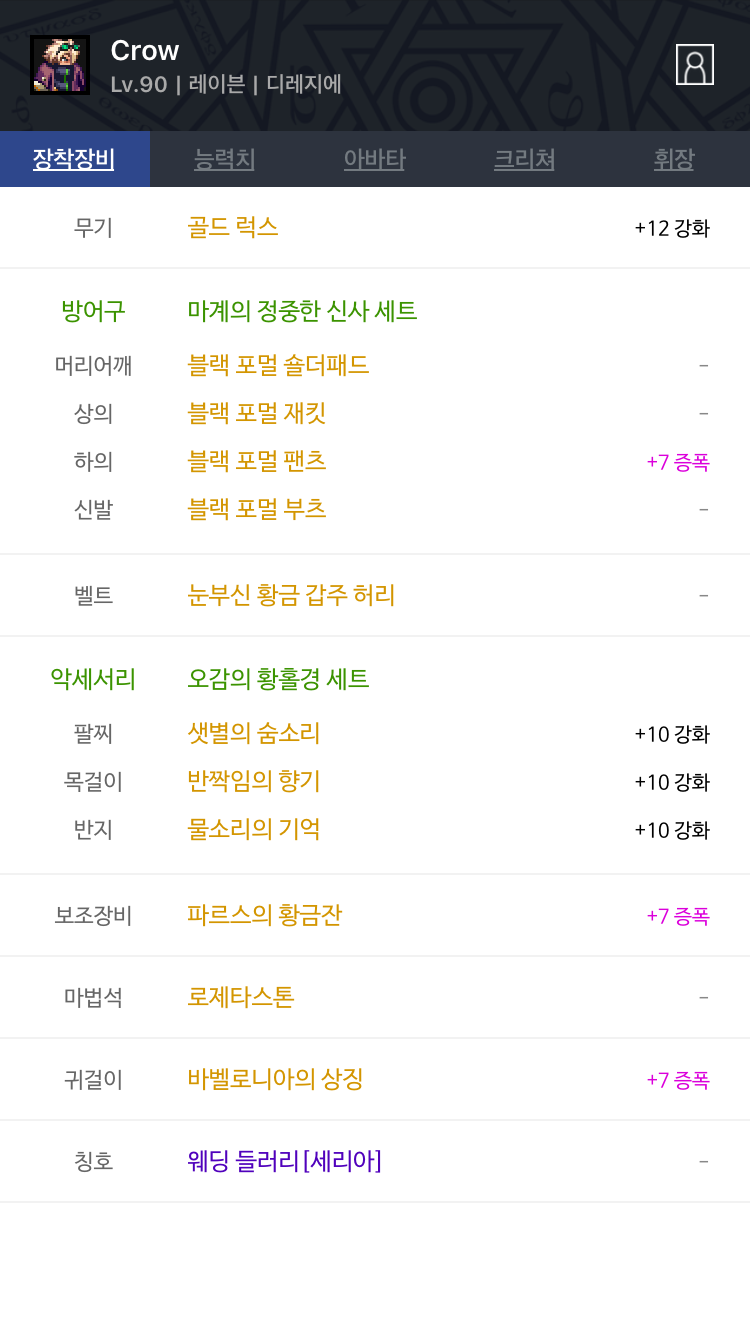This screenshot has height=1334, width=750.
Task: View bracelet 샛별의 숨소리
Action: 254,733
